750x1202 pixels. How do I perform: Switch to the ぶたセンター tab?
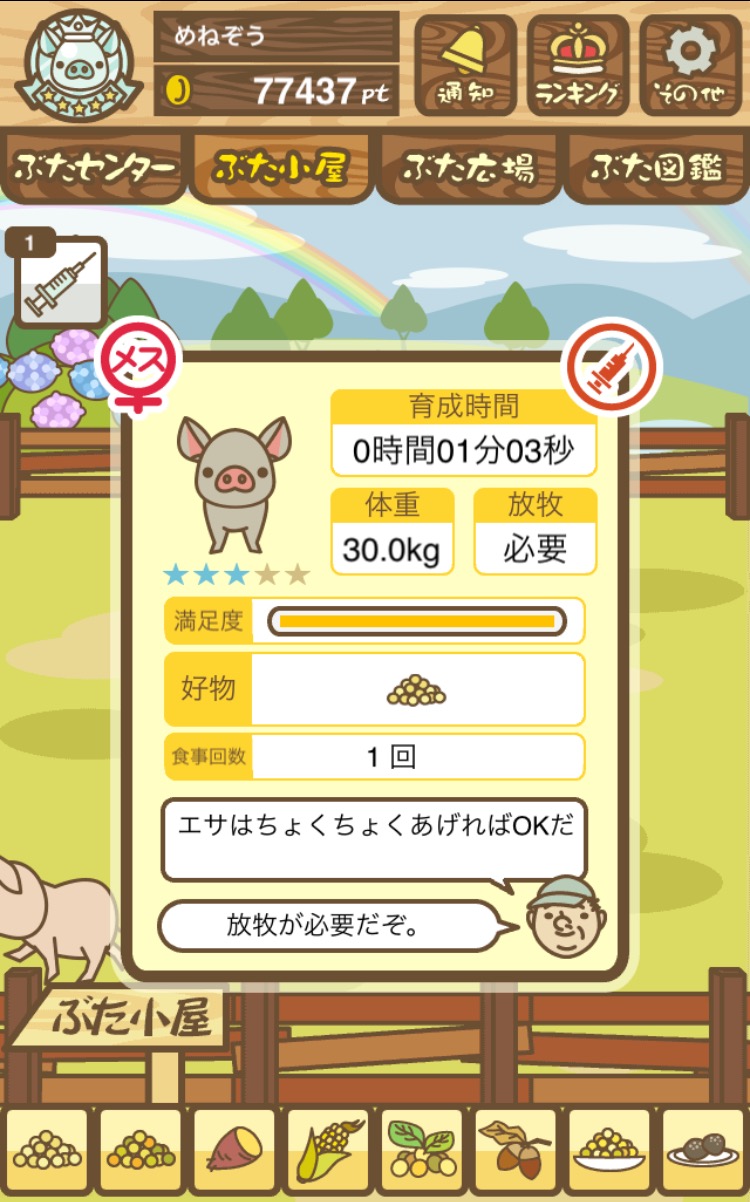pos(94,167)
